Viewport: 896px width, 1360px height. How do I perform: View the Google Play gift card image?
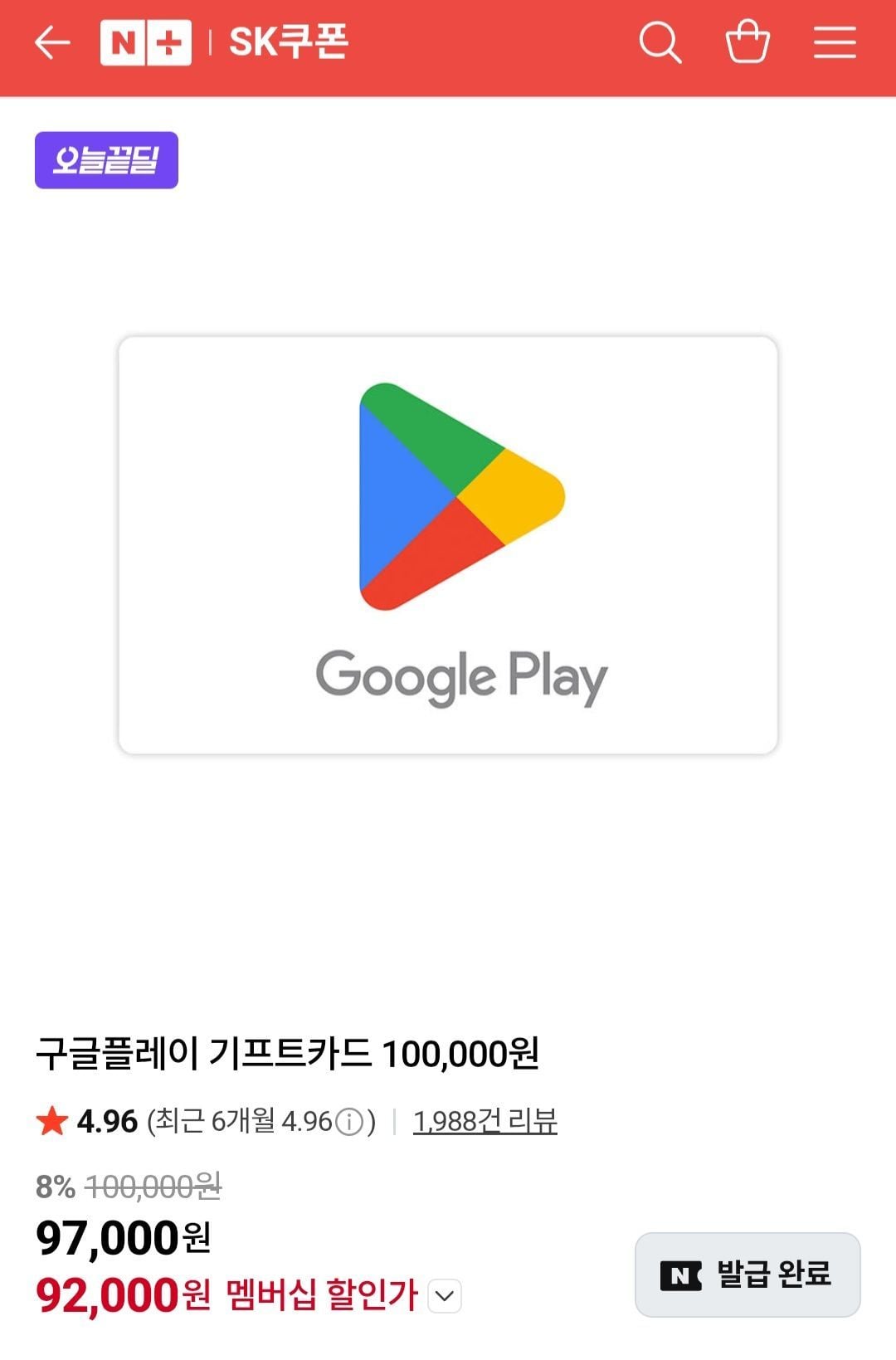448,545
